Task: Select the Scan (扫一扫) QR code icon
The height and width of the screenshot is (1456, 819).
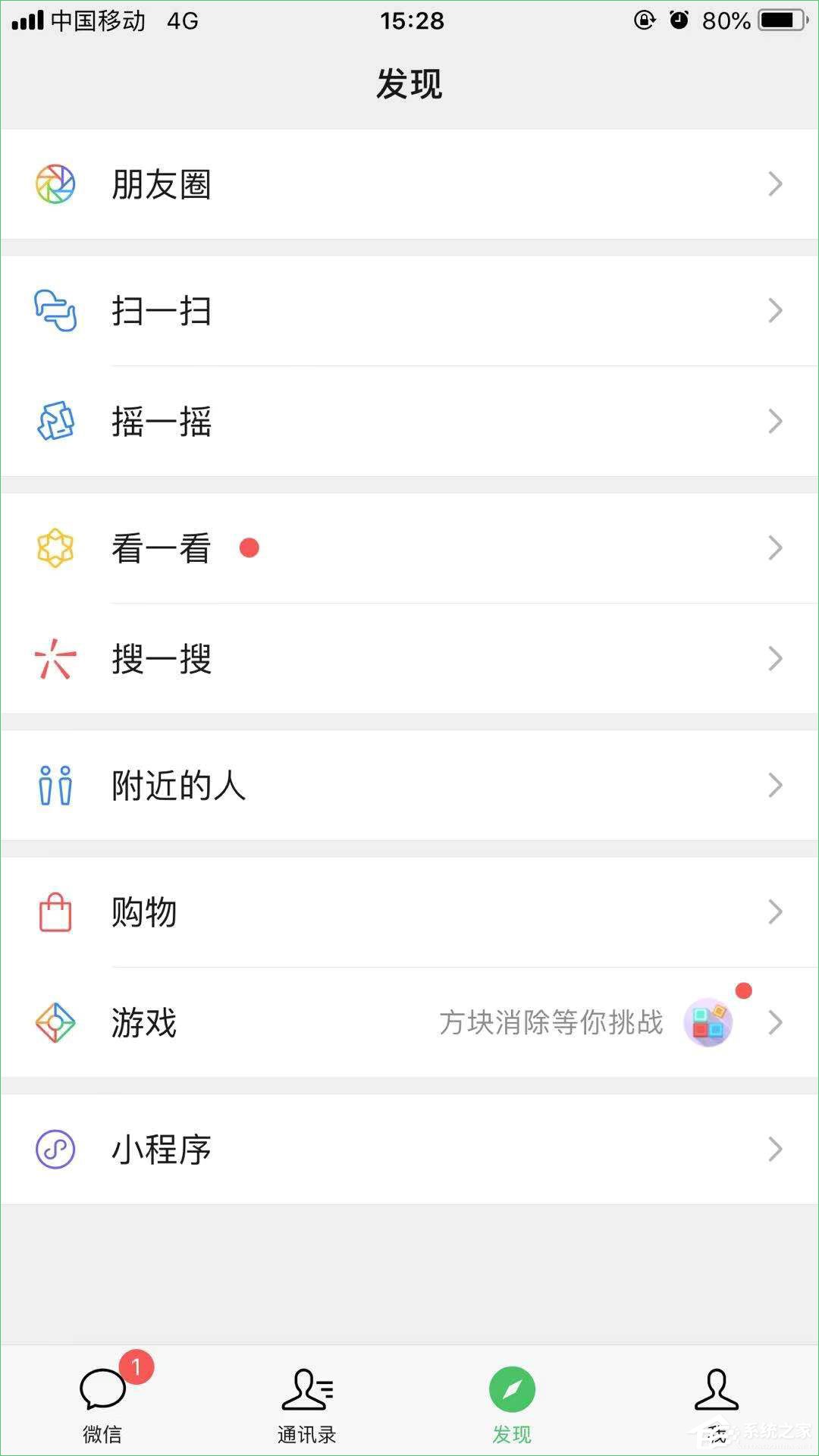Action: click(x=55, y=309)
